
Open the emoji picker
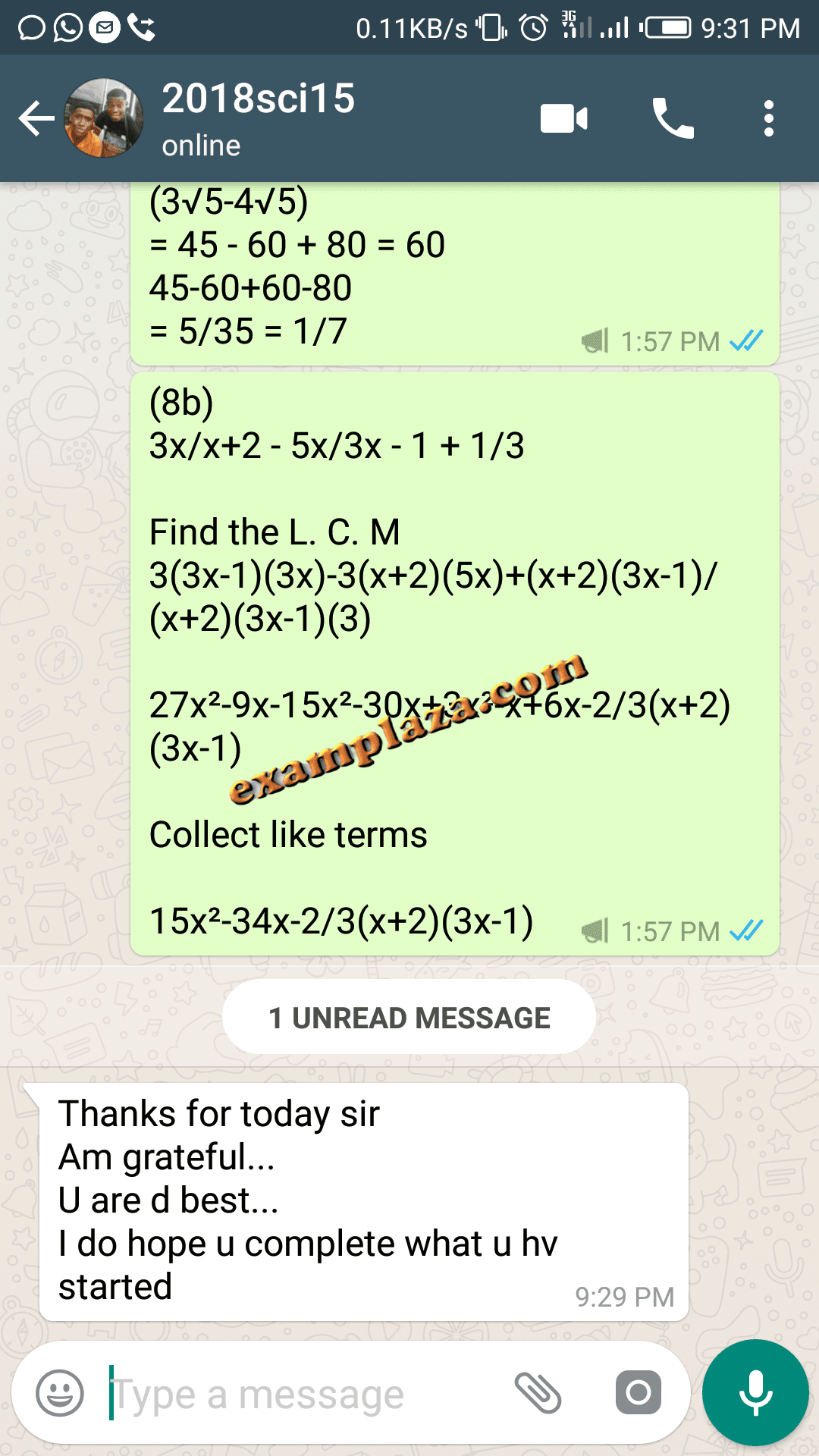pos(61,1392)
